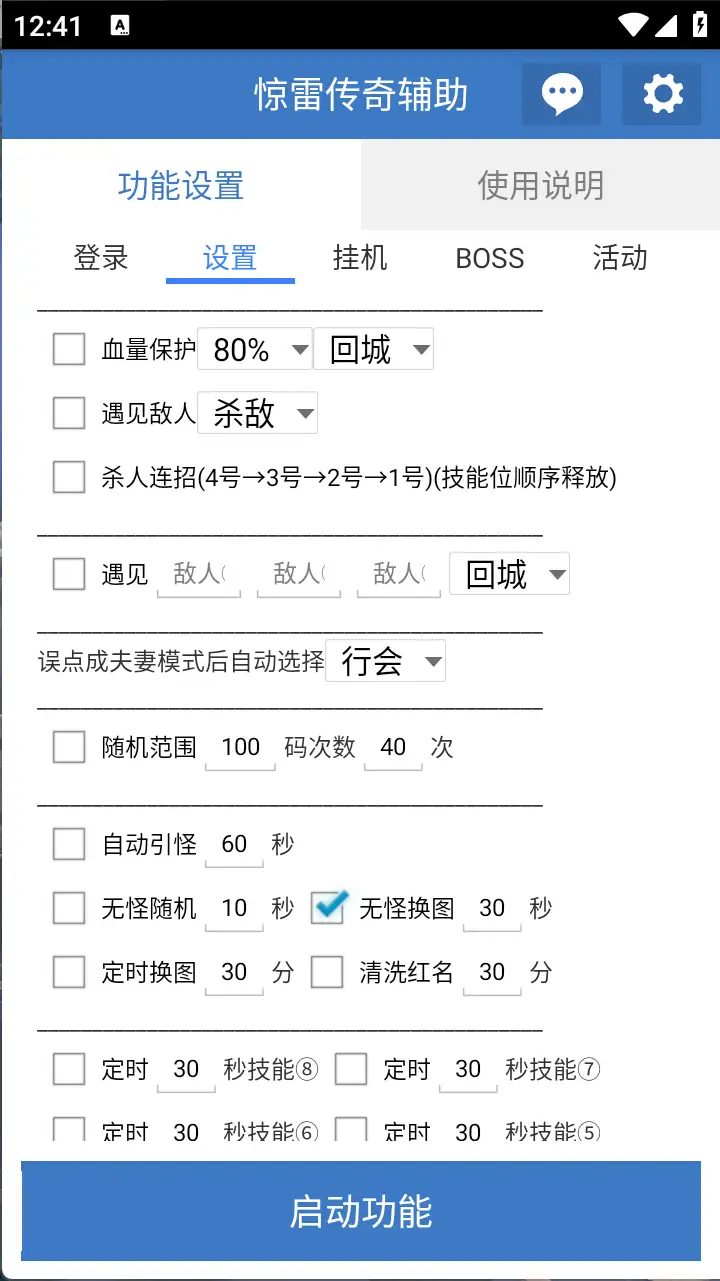Screen dimensions: 720x1281
Task: Enable the 定时换图 checkbox
Action: pos(69,972)
